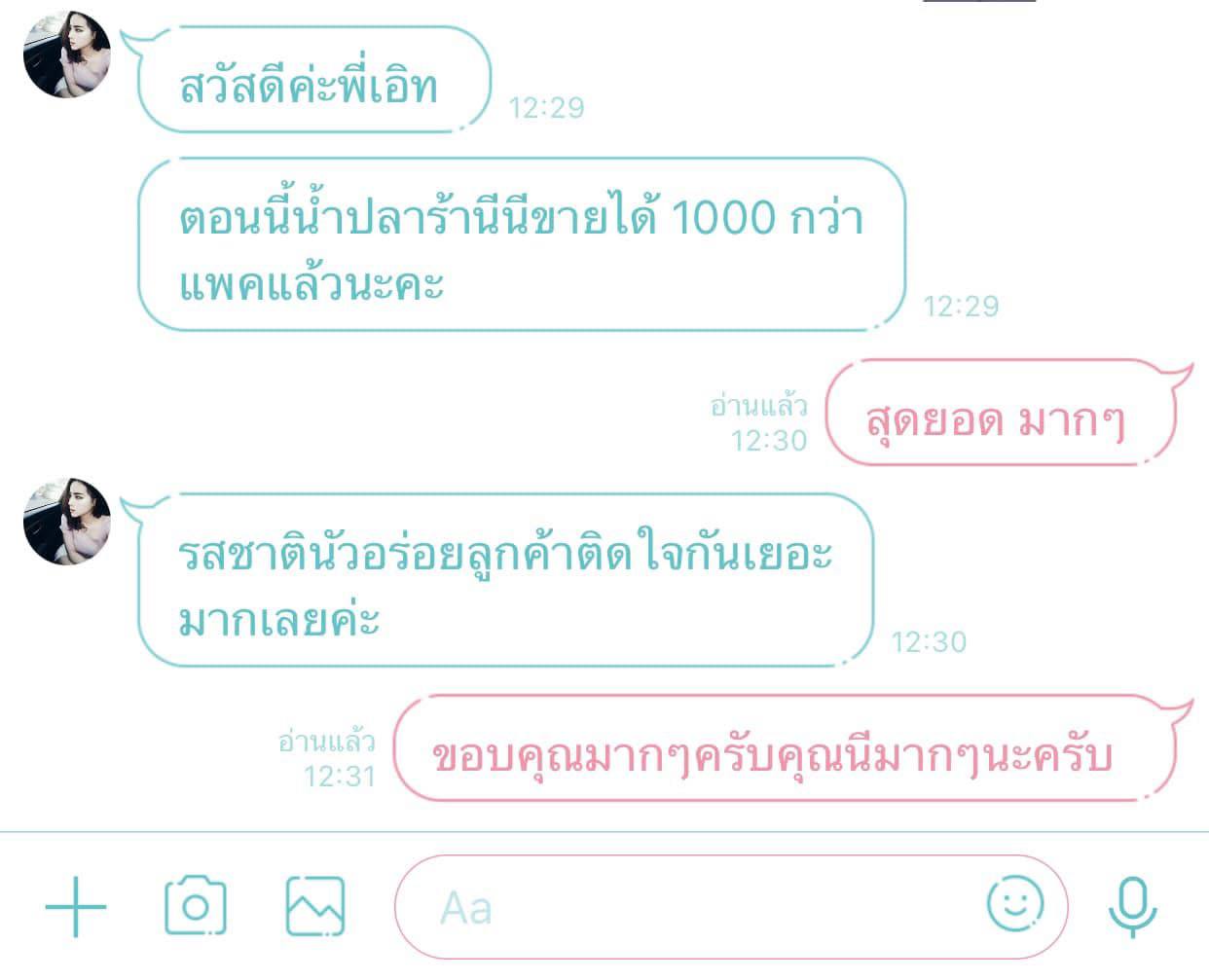Tap the plus attachment icon

coord(76,907)
